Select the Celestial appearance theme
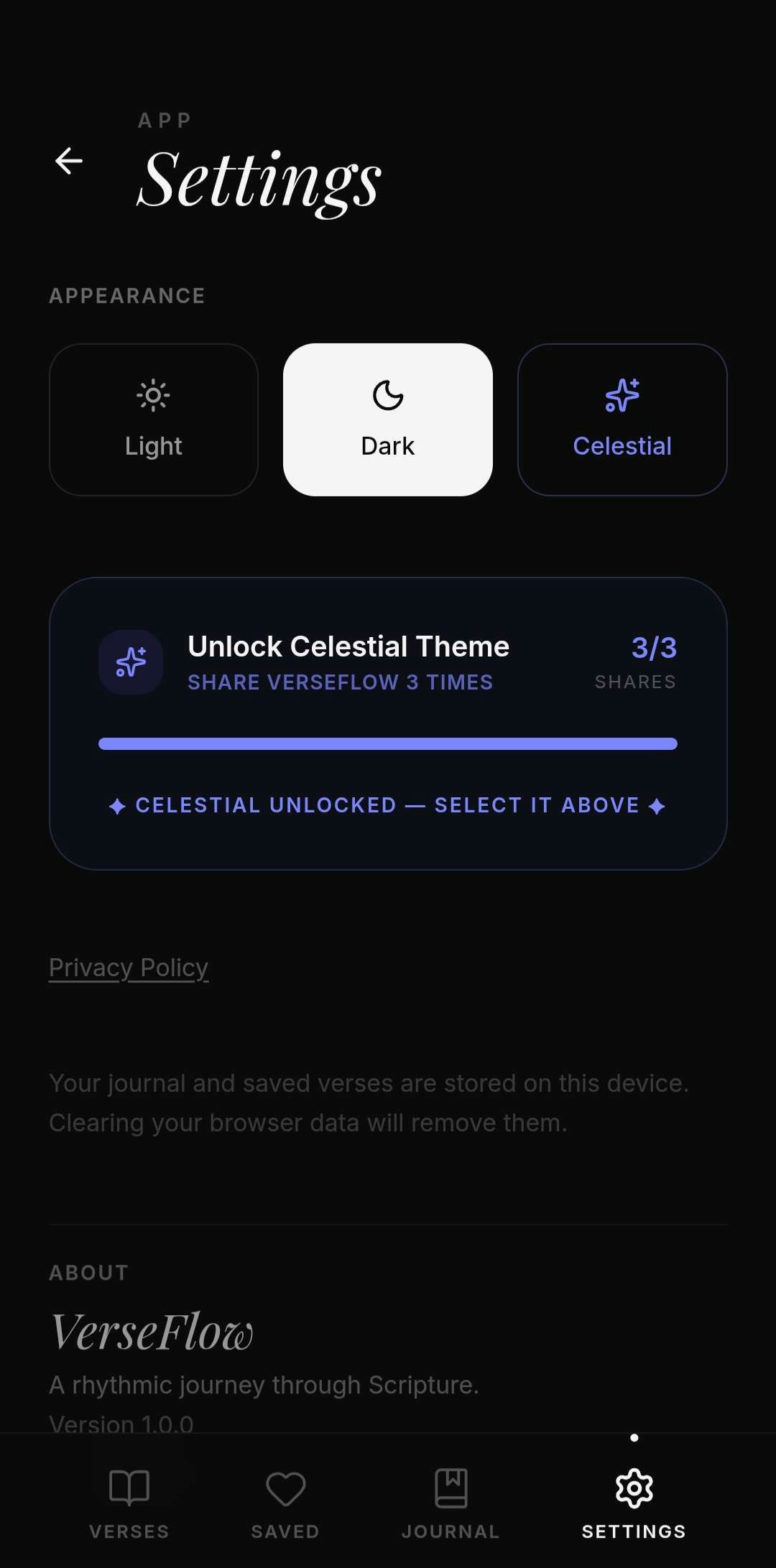This screenshot has width=776, height=1568. click(622, 419)
